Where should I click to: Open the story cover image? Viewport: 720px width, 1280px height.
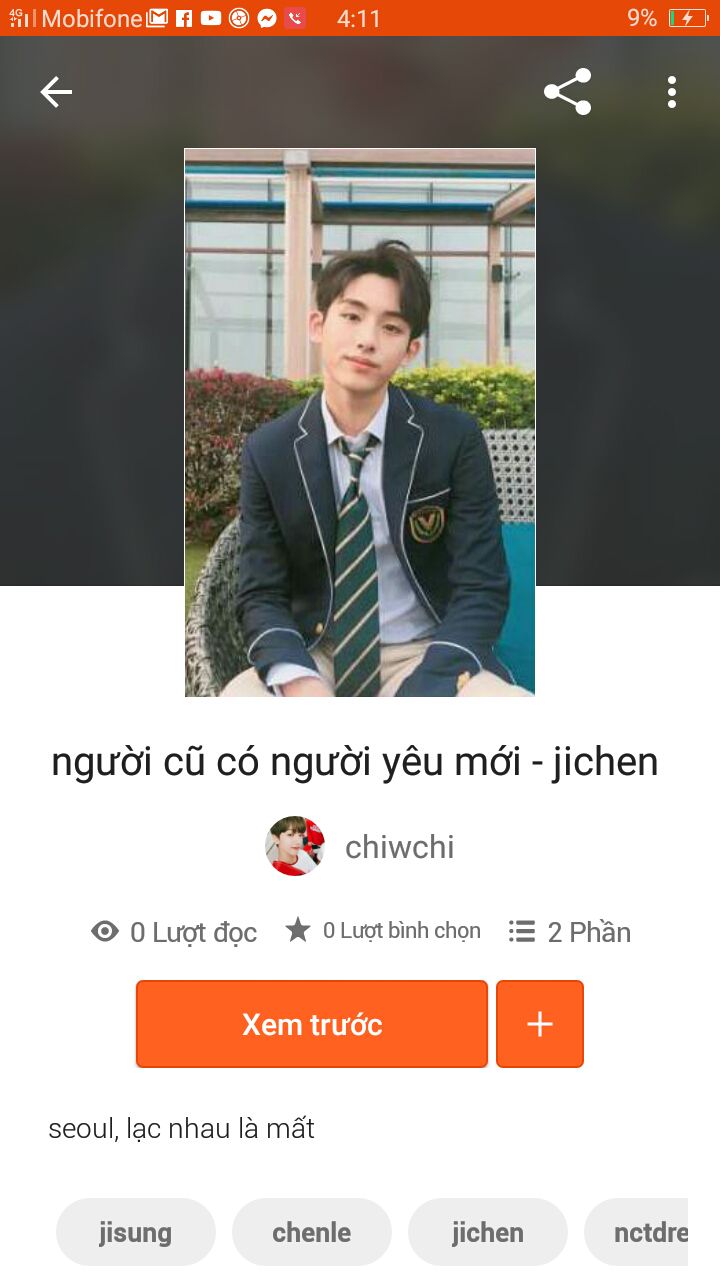pos(360,422)
